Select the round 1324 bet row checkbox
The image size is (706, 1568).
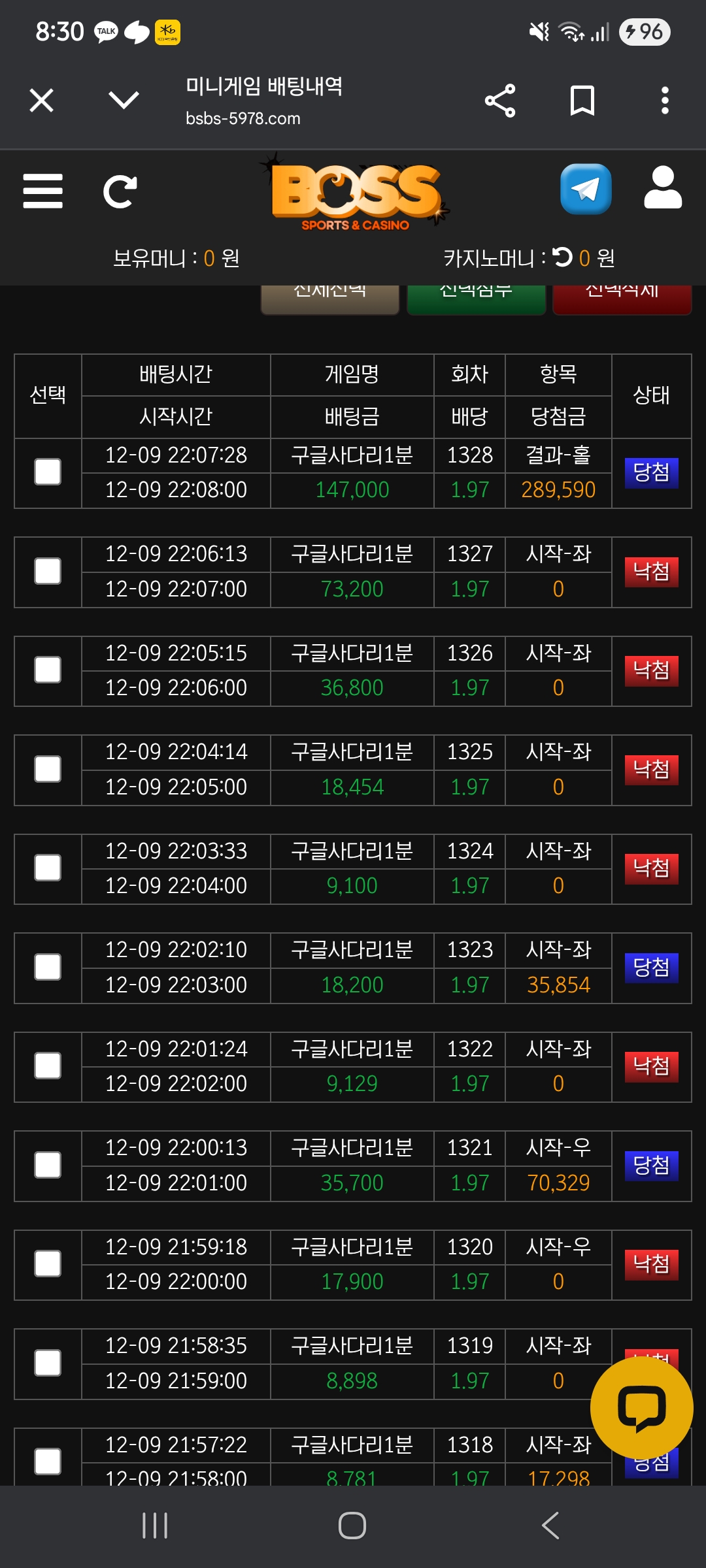coord(48,868)
